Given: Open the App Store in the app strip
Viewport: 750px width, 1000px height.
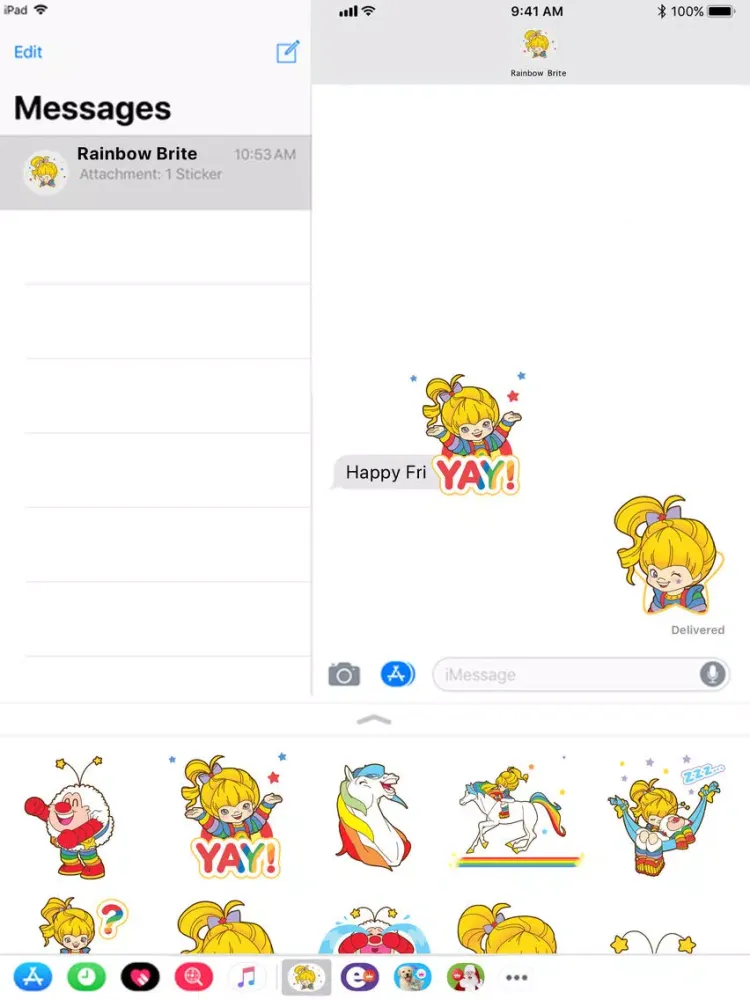Looking at the screenshot, I should click(33, 977).
